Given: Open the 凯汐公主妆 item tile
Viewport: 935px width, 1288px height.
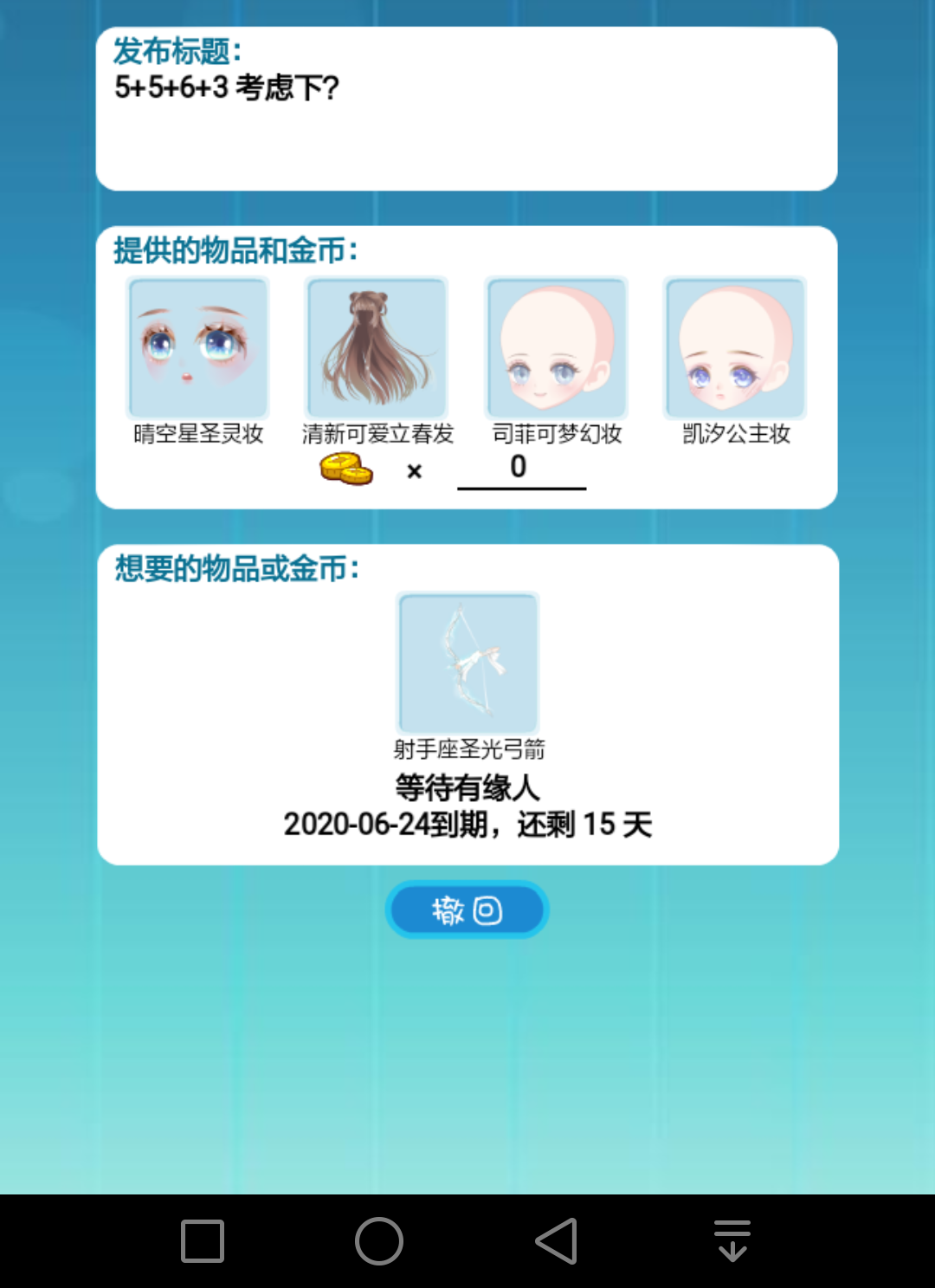Looking at the screenshot, I should coord(735,348).
